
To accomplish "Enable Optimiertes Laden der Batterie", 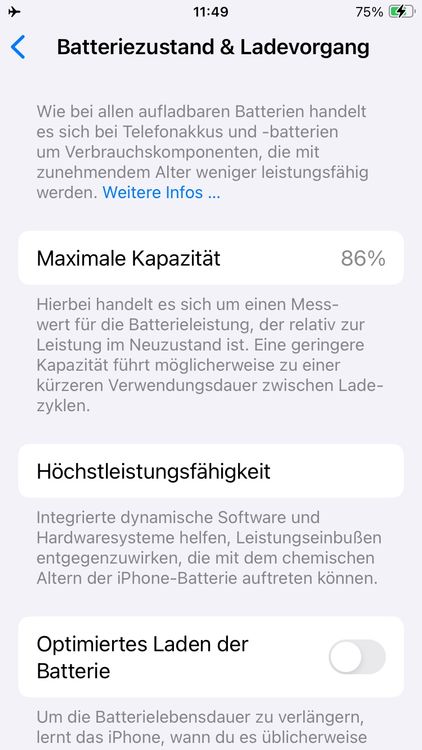I will 357,657.
